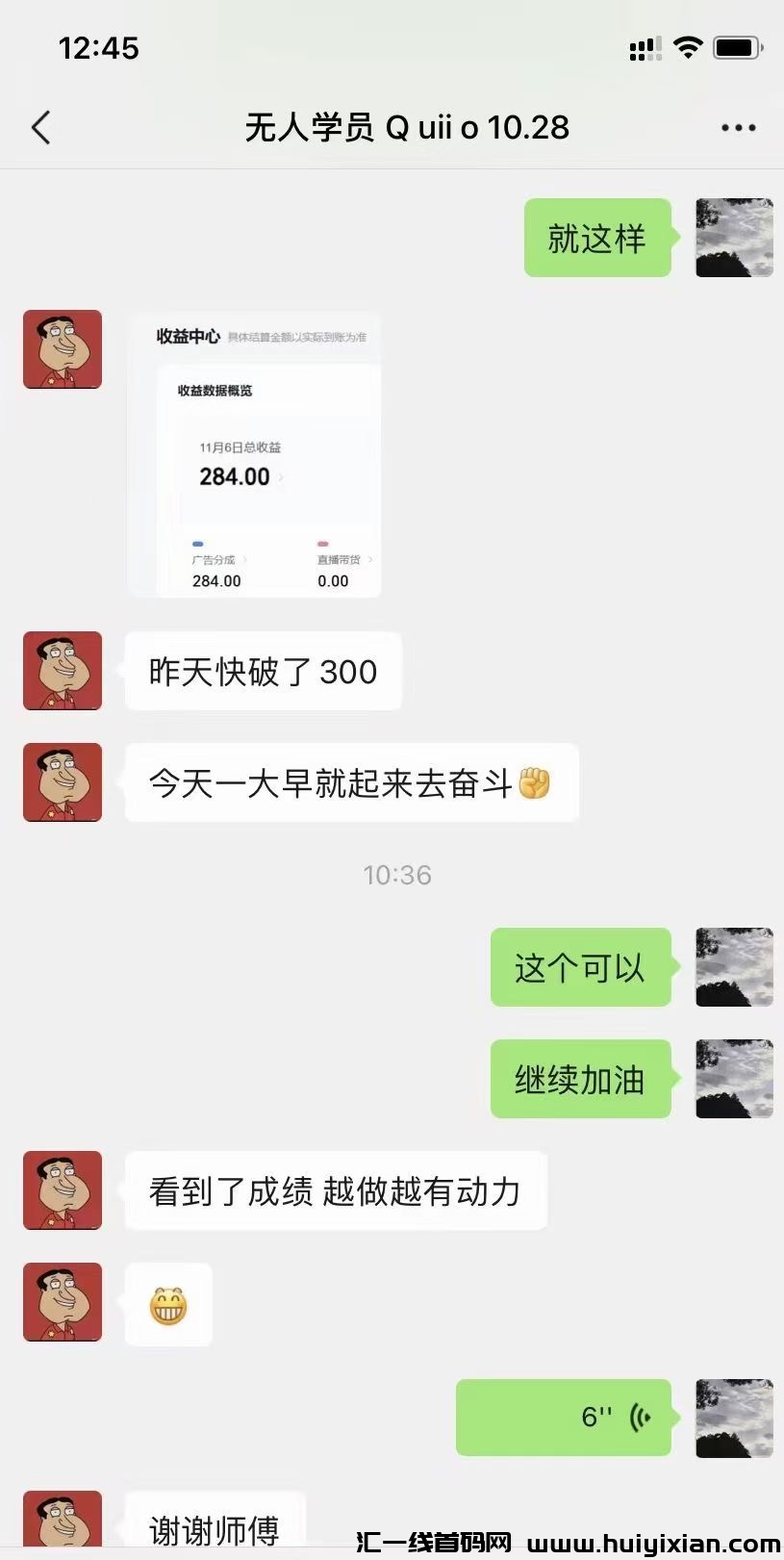Tap the 继续加油 green bubble
The image size is (784, 1560).
(581, 1079)
